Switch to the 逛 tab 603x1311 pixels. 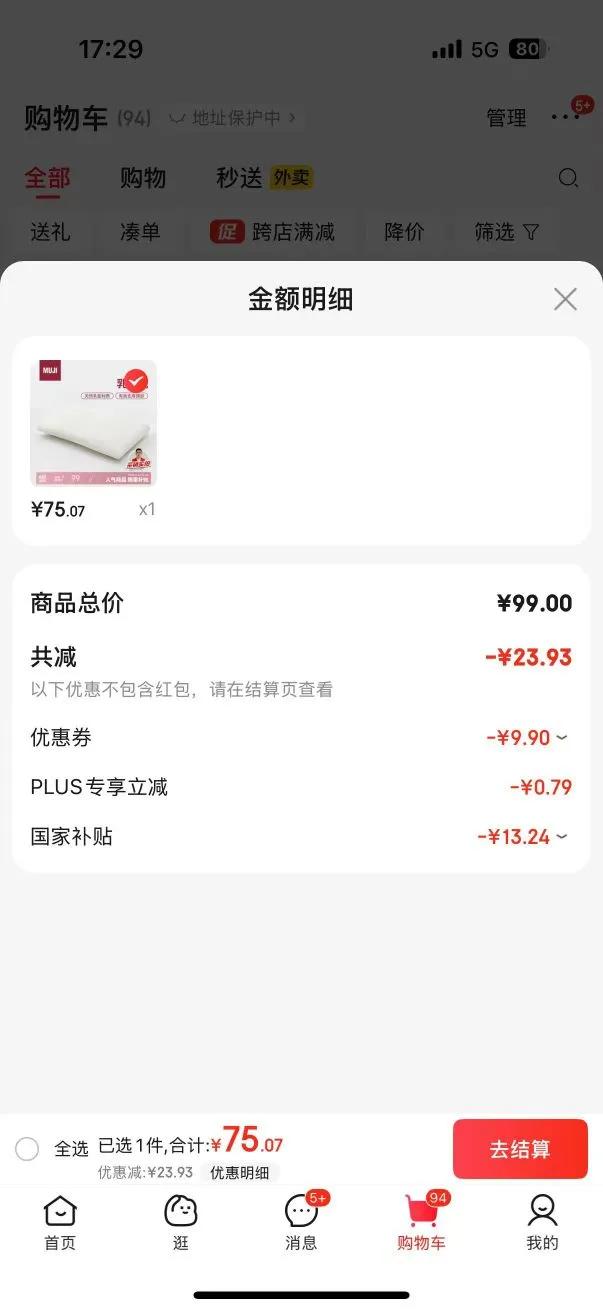(x=180, y=1223)
